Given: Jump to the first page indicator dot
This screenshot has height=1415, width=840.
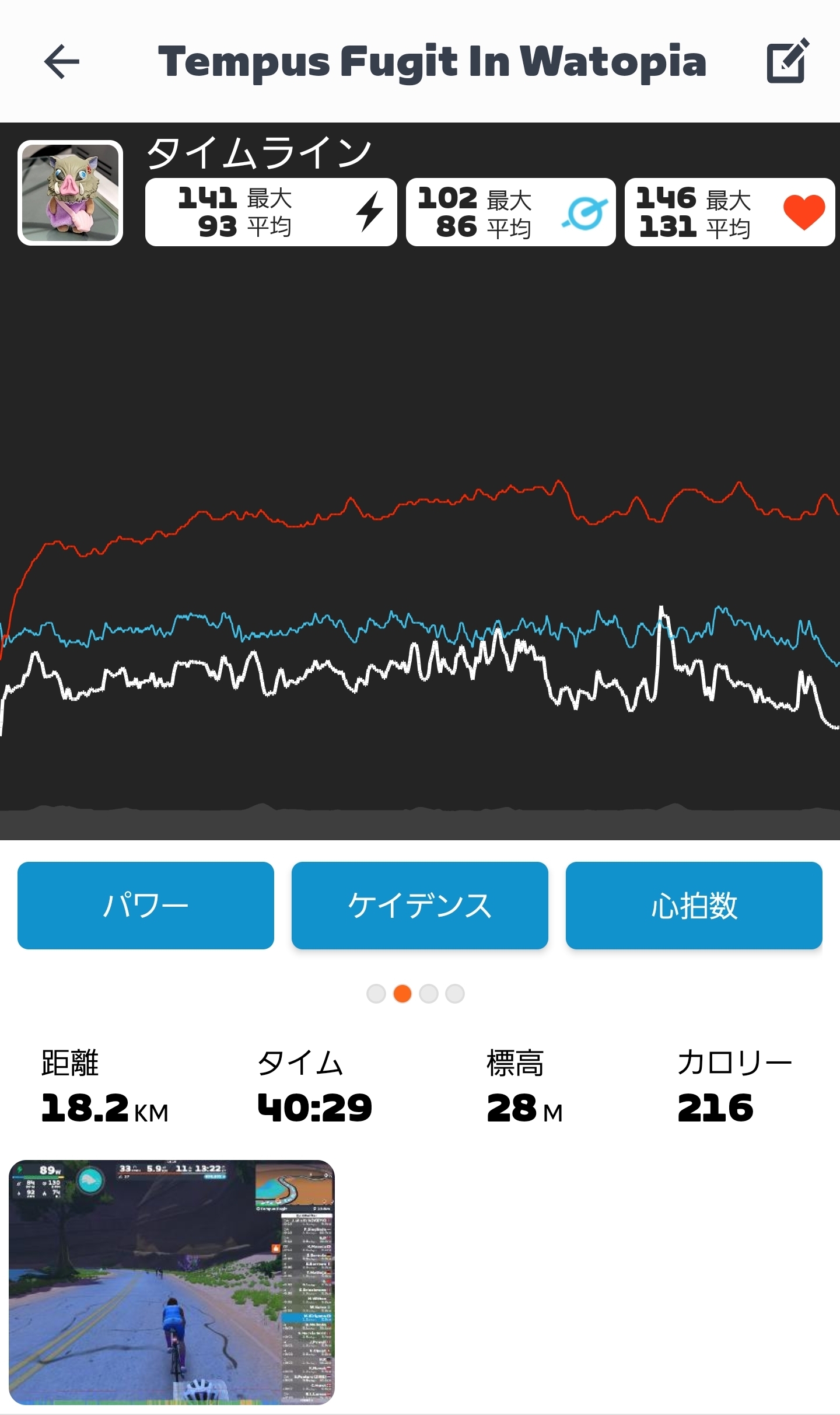Looking at the screenshot, I should pos(376,993).
